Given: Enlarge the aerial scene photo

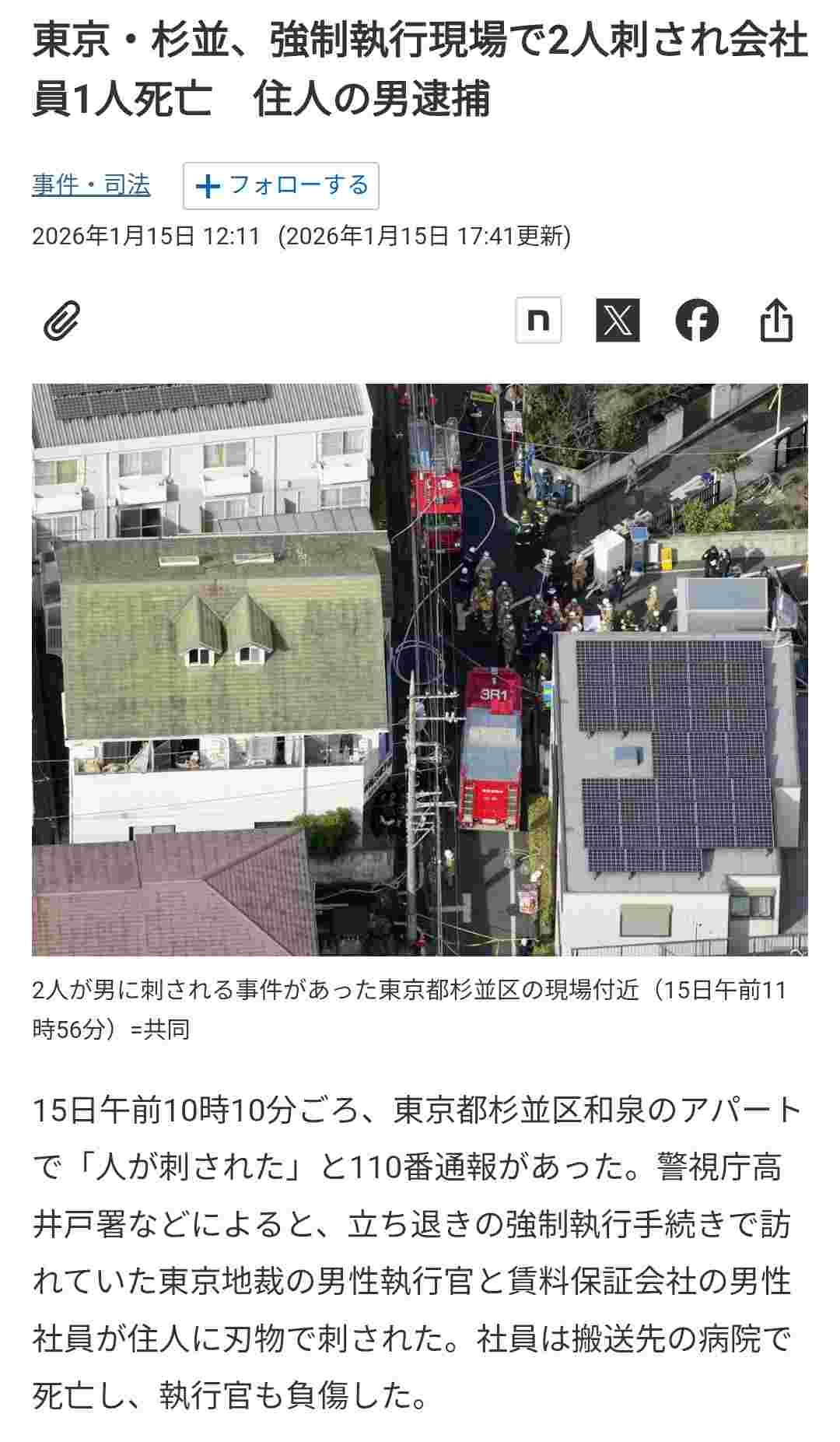Looking at the screenshot, I should pyautogui.click(x=419, y=669).
